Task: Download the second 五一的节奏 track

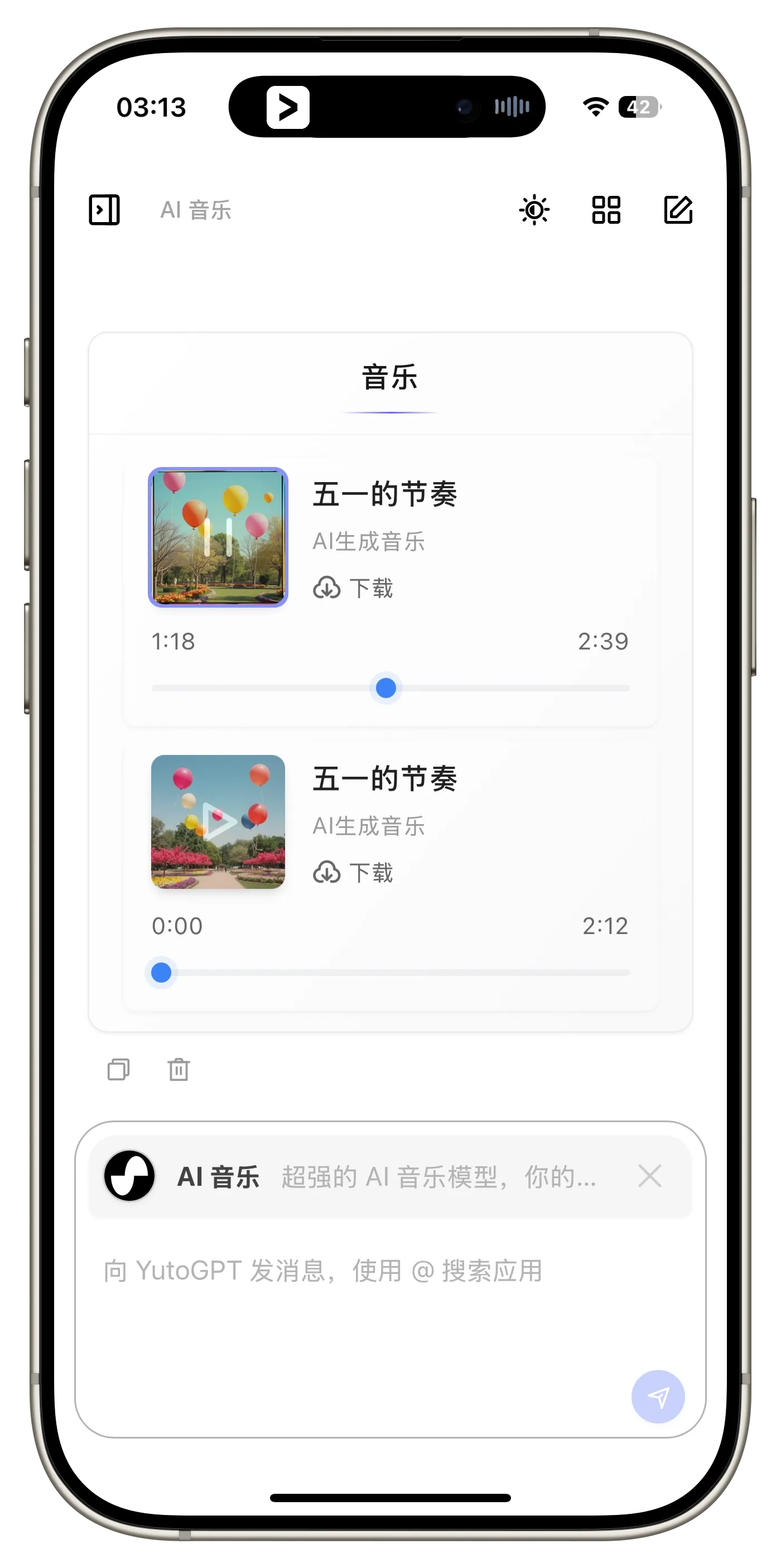Action: click(354, 873)
